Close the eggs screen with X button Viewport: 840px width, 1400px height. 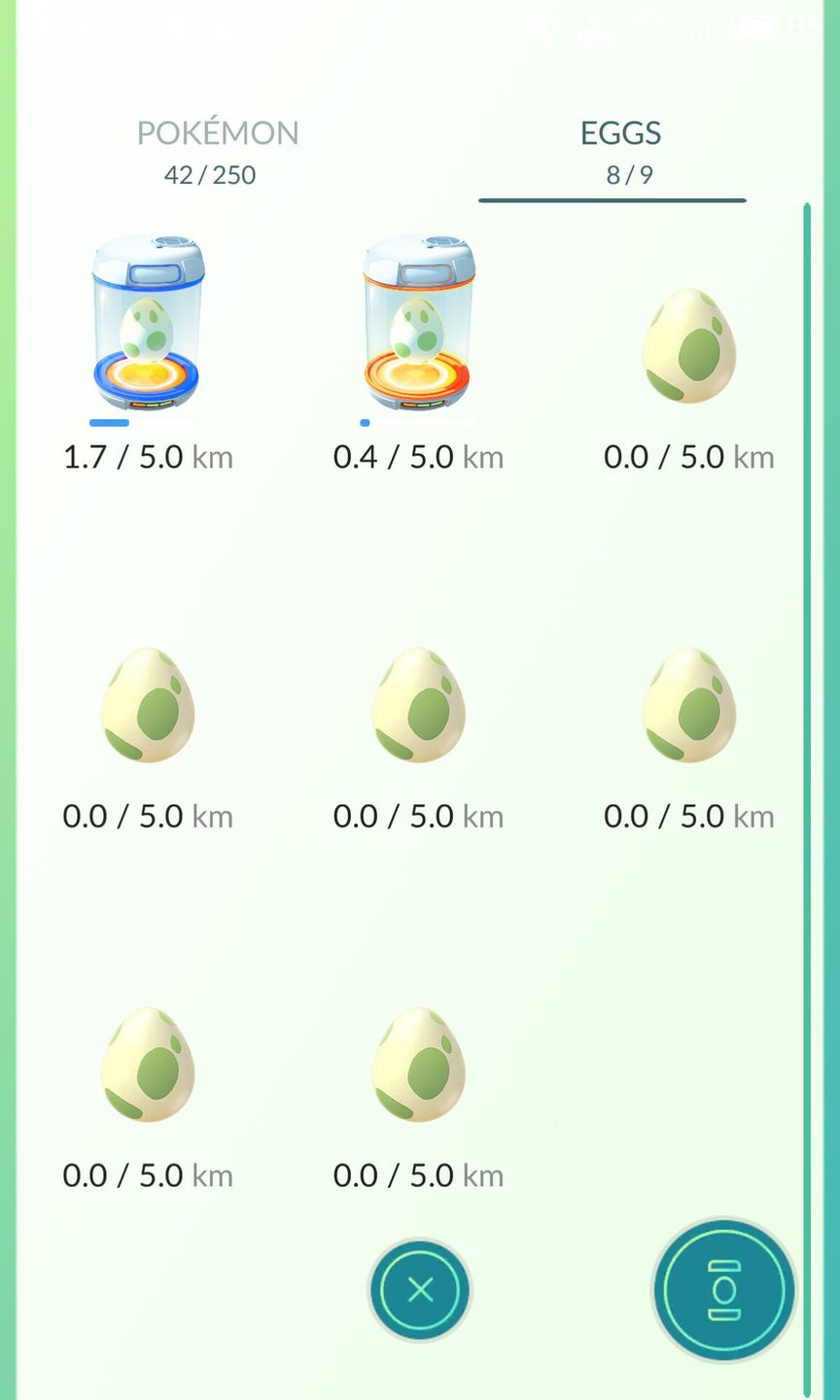(x=420, y=1290)
